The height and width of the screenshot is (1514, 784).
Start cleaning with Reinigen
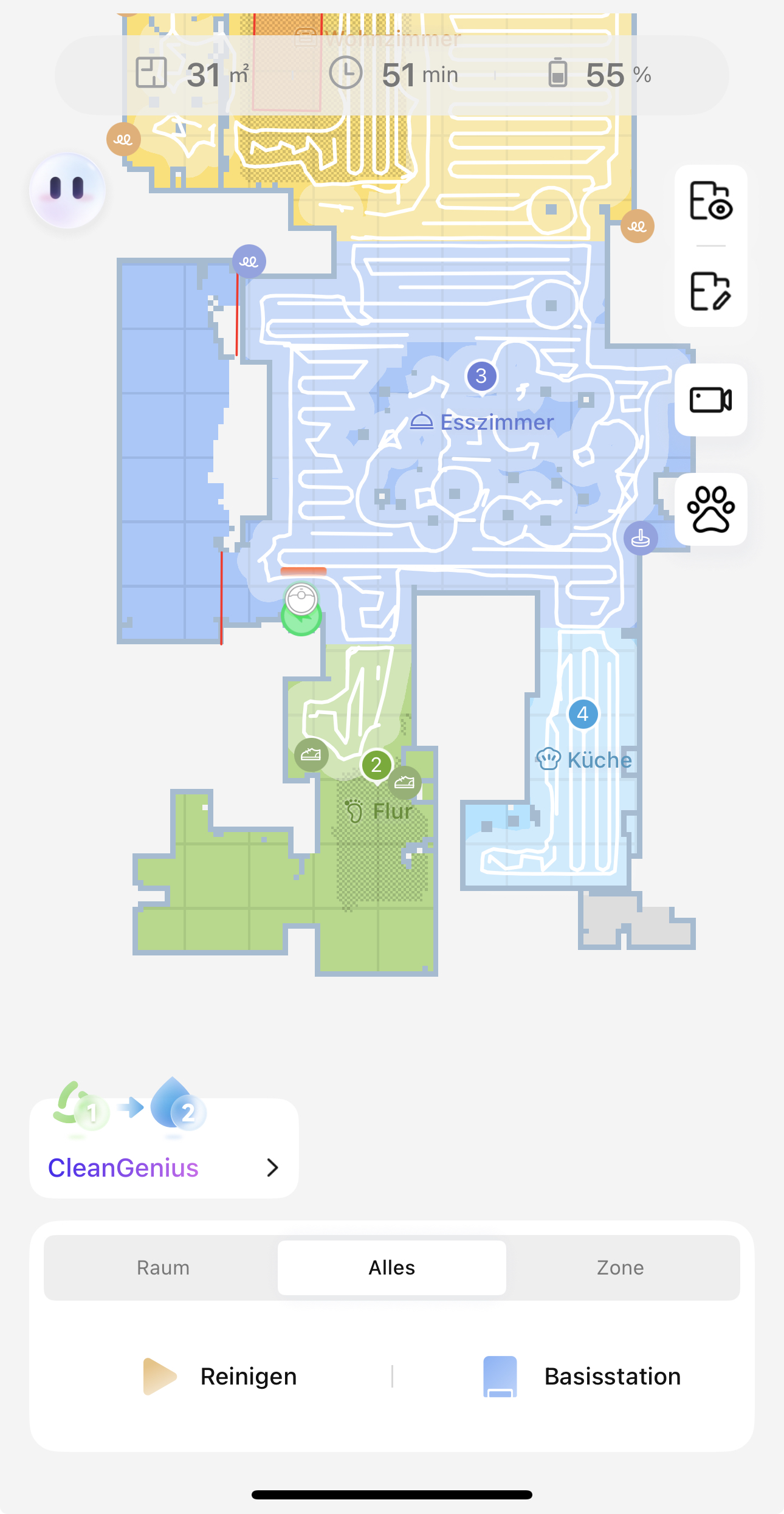point(221,1377)
